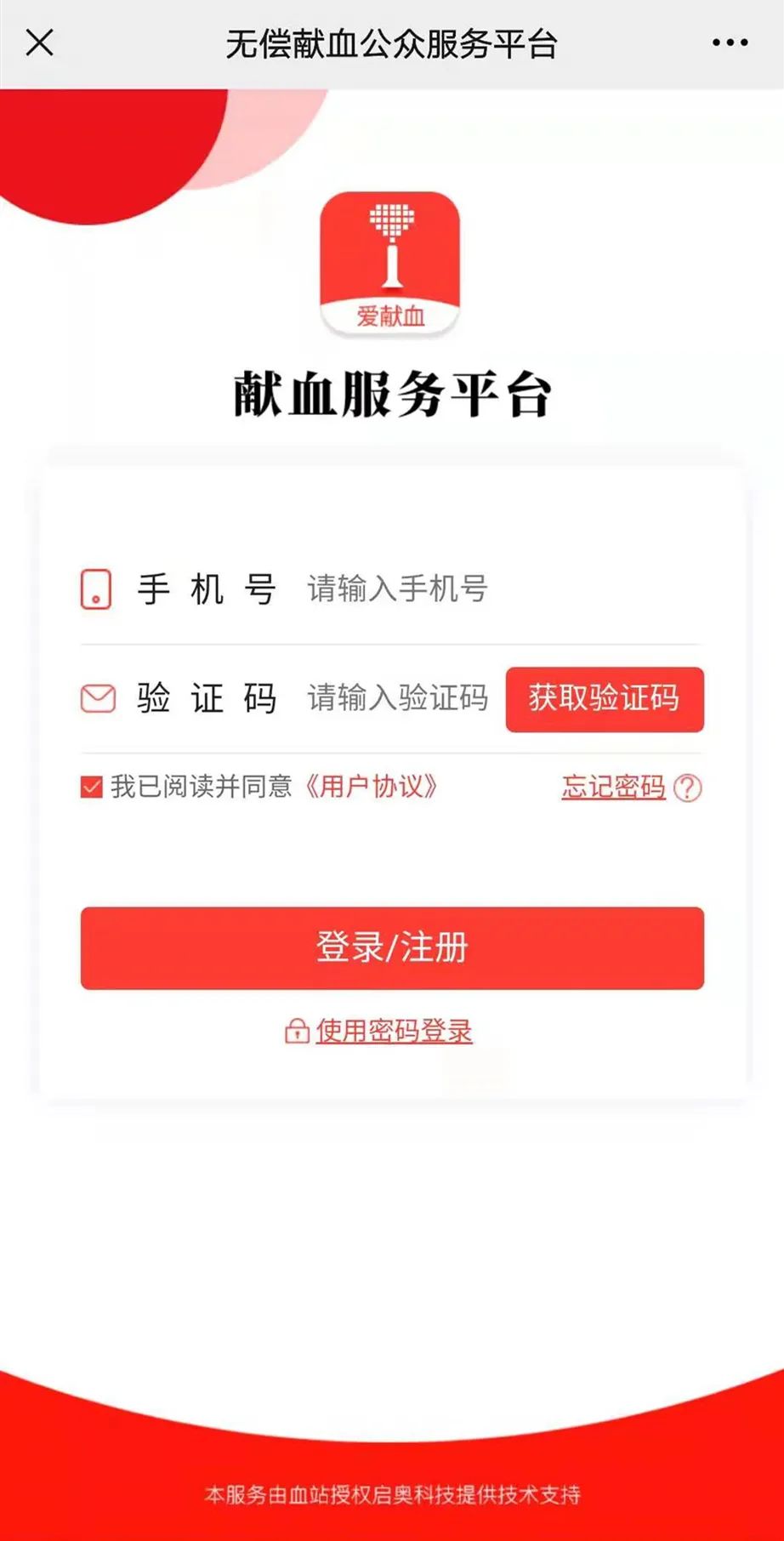Open the 《用户协议》 link
This screenshot has width=784, height=1541.
(x=371, y=787)
